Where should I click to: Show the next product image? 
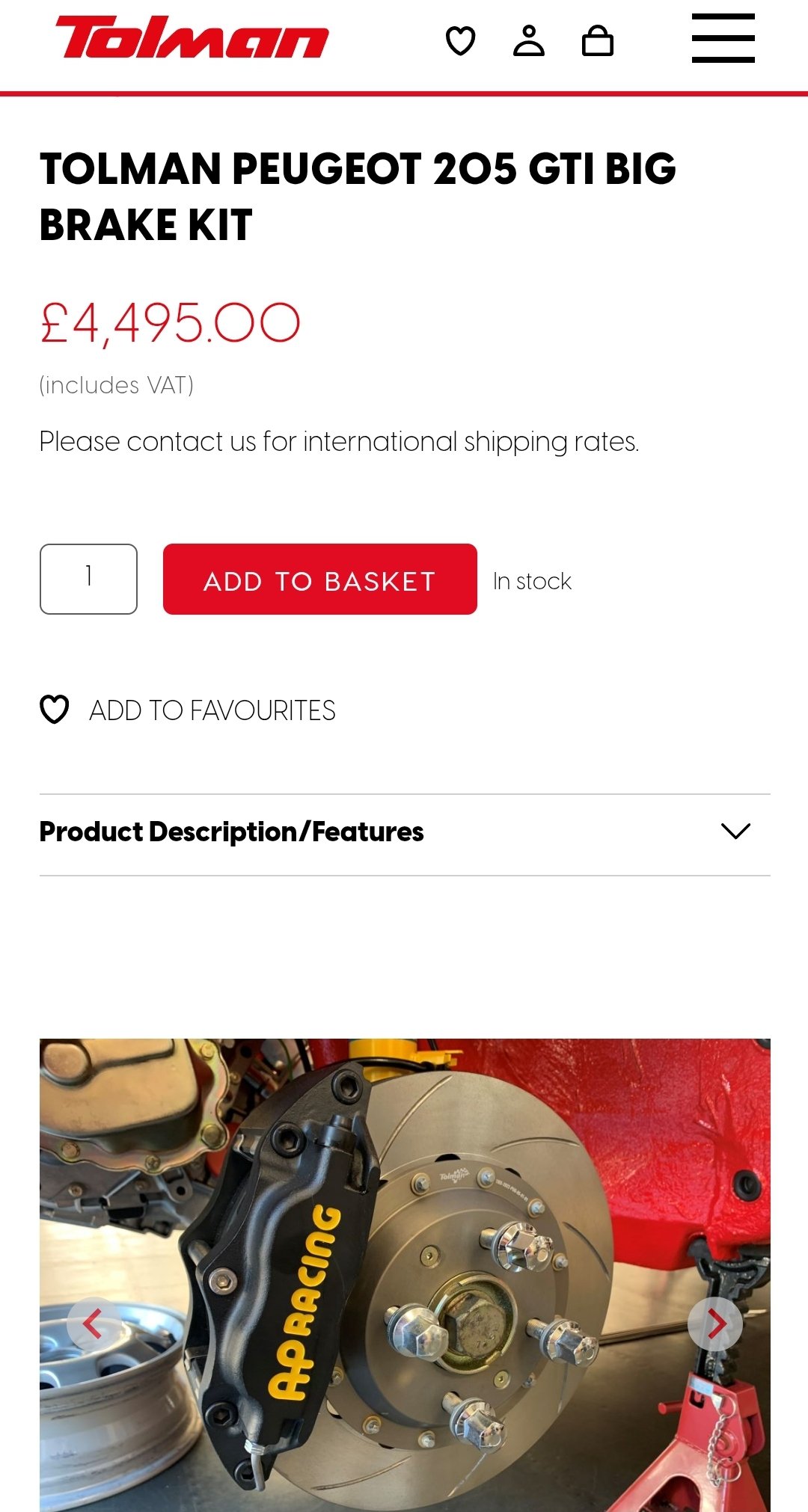coord(715,1324)
